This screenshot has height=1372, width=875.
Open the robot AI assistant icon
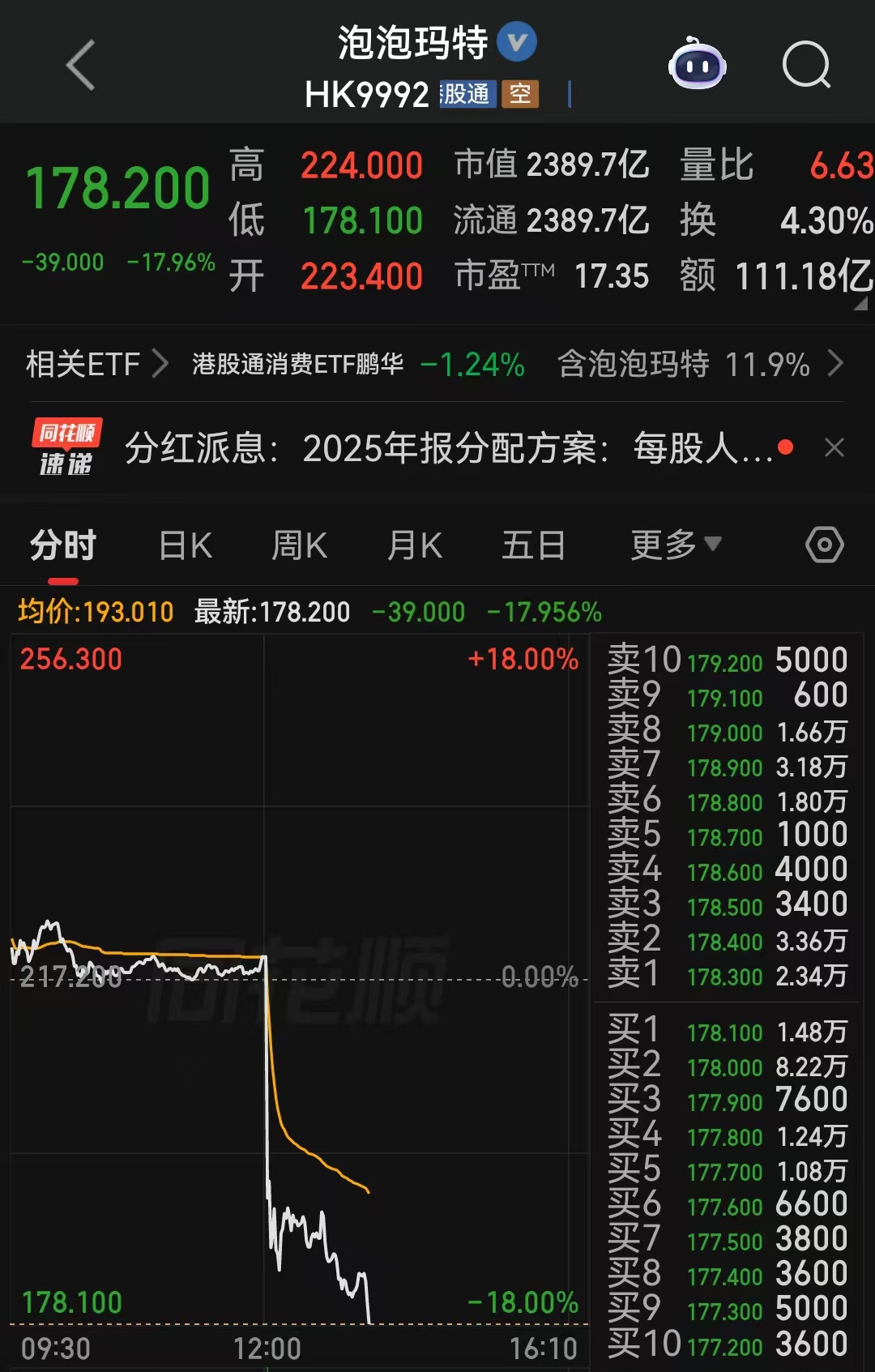(x=697, y=65)
